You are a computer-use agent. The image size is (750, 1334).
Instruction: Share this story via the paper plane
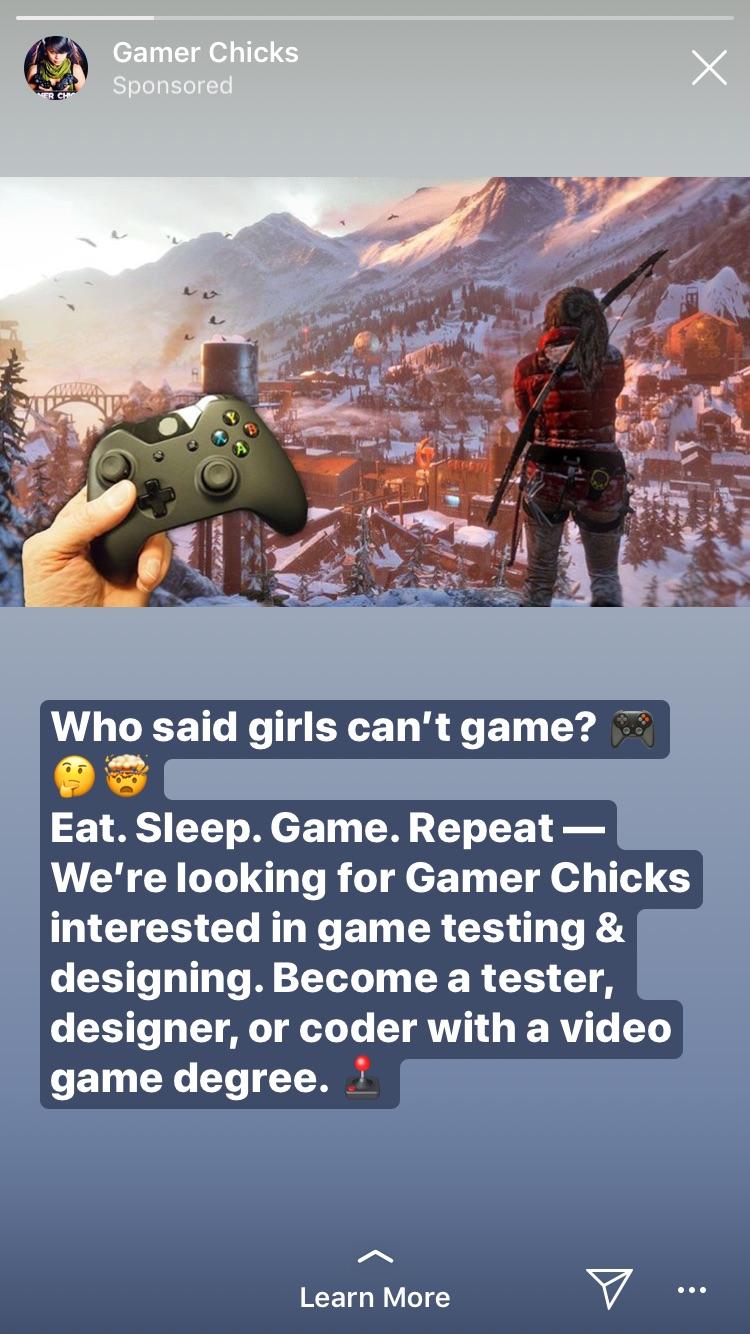[609, 1288]
